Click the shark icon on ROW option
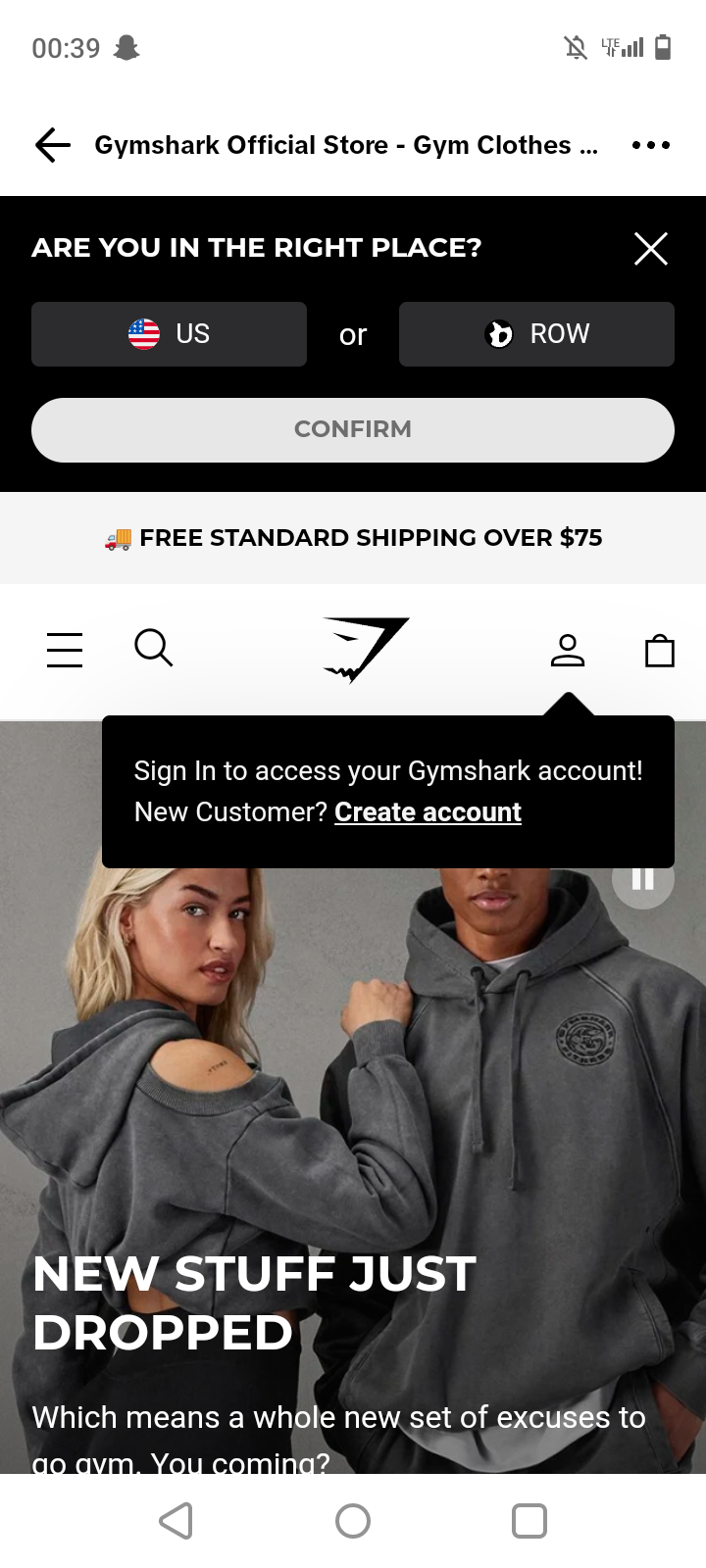This screenshot has height=1568, width=706. pyautogui.click(x=501, y=334)
